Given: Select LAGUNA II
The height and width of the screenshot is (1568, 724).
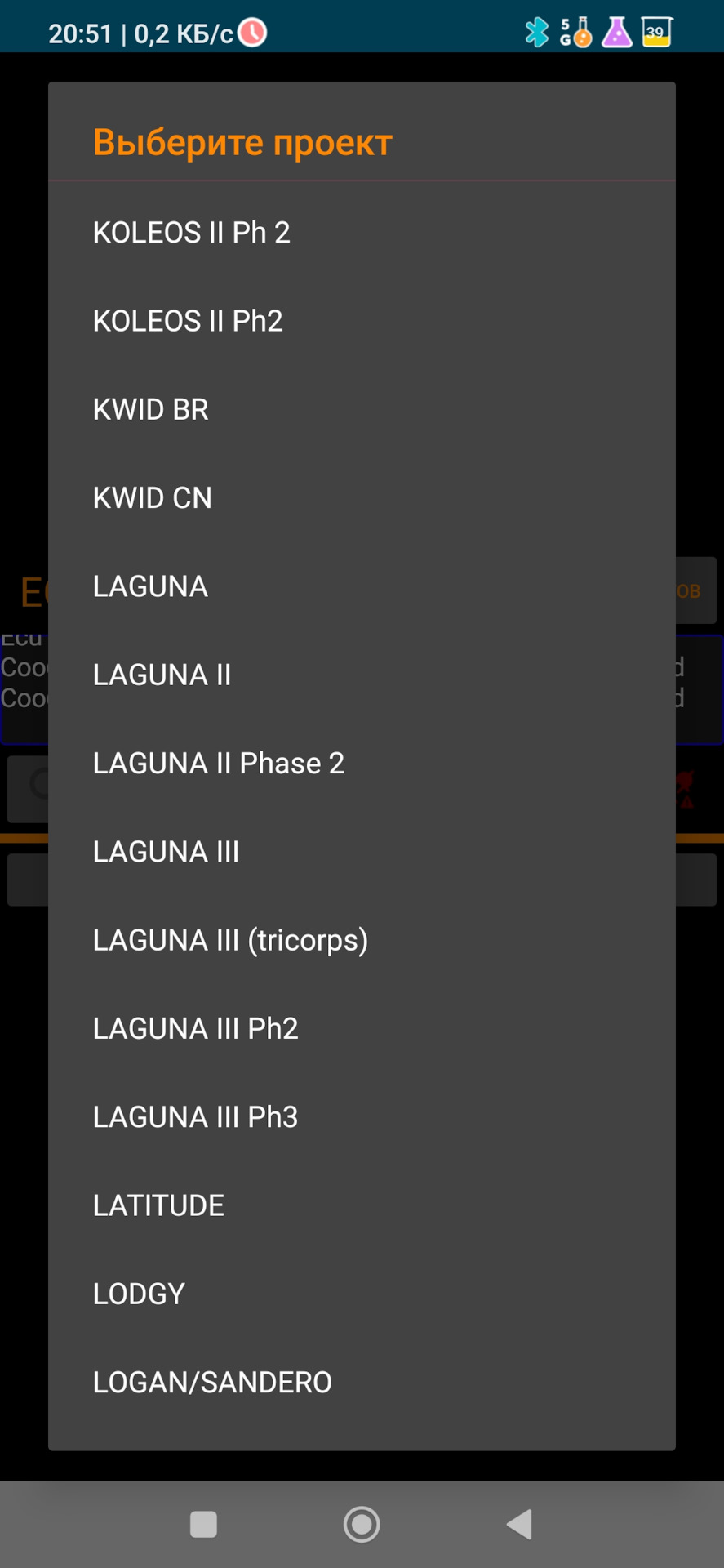Looking at the screenshot, I should [x=162, y=675].
